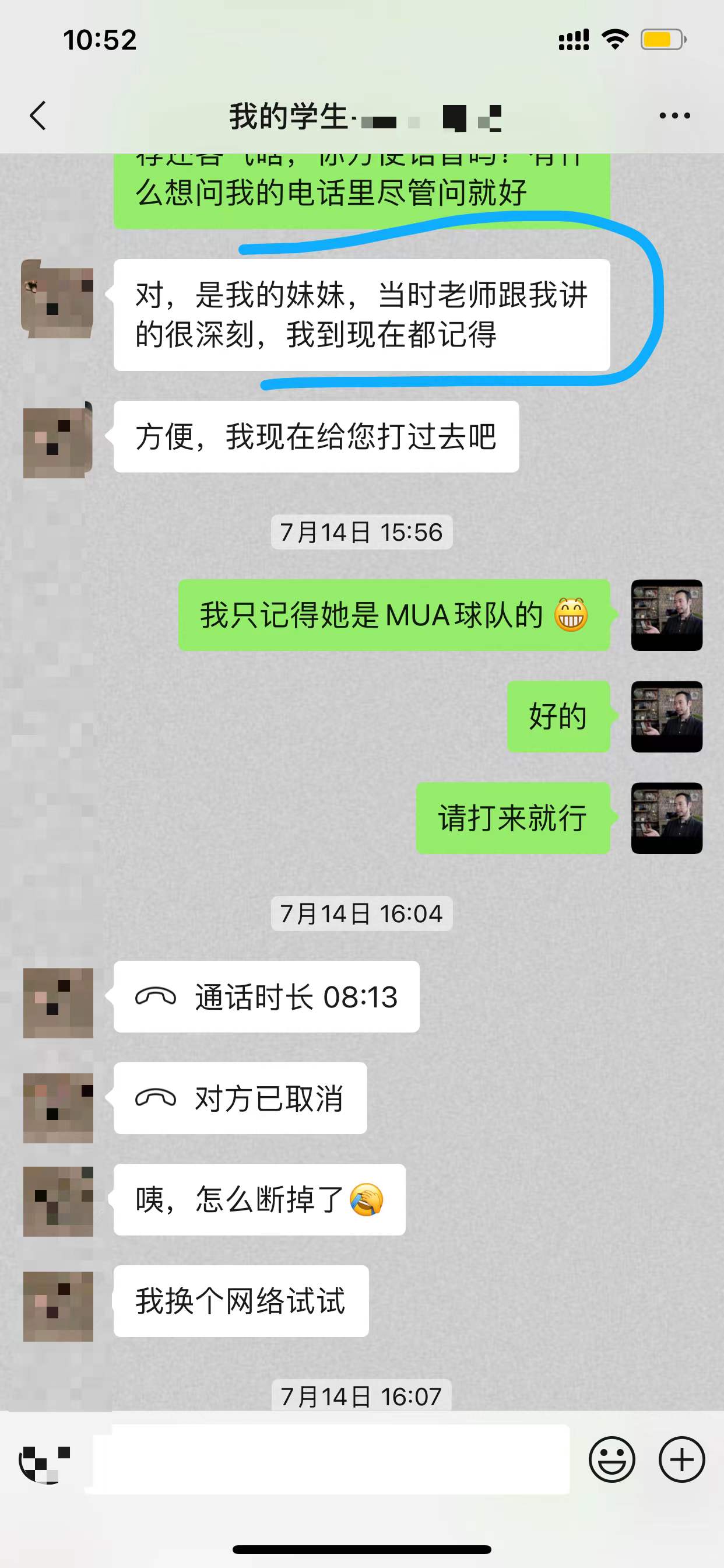Image resolution: width=724 pixels, height=1568 pixels.
Task: Open sender avatar beside 请打来就行
Action: click(x=666, y=818)
